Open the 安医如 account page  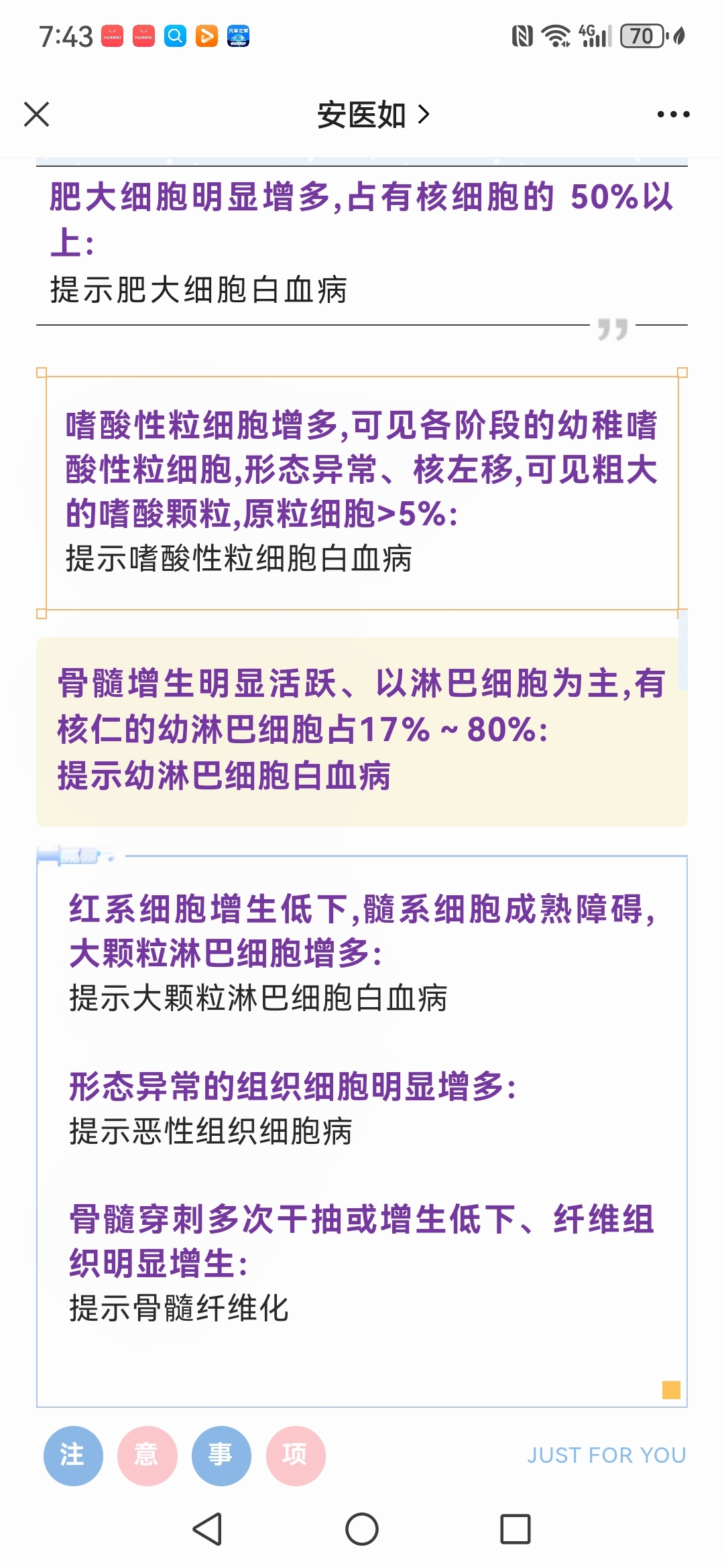pyautogui.click(x=373, y=115)
